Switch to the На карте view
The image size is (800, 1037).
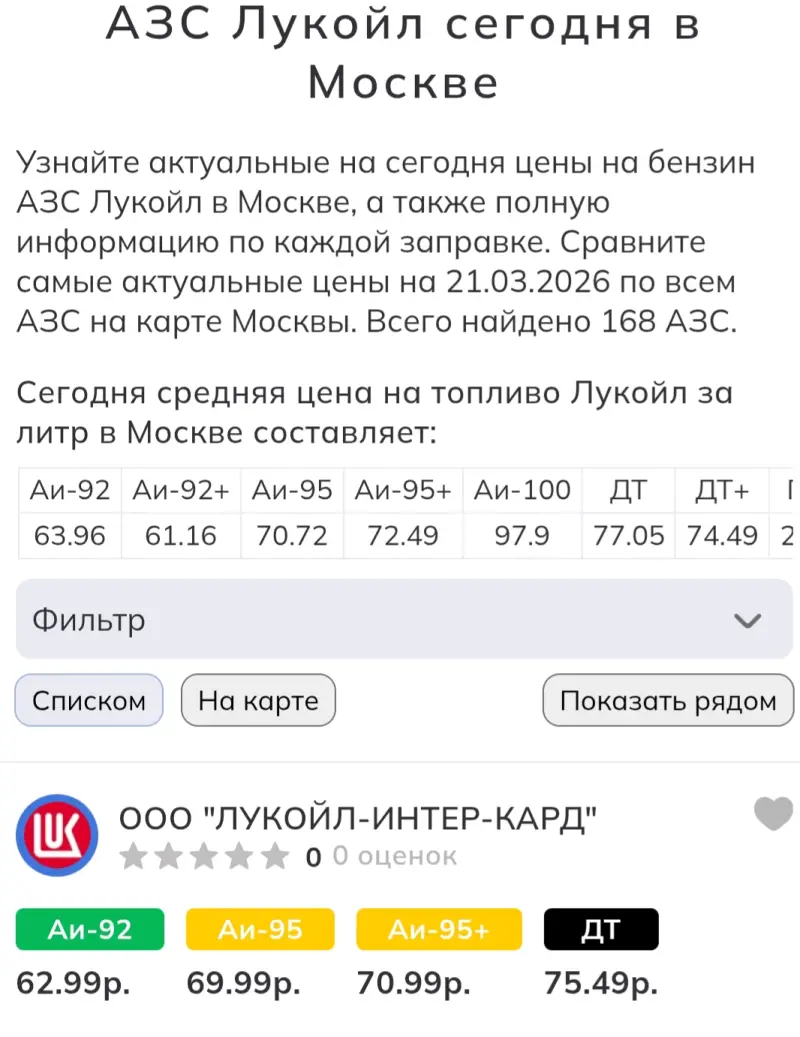point(258,701)
